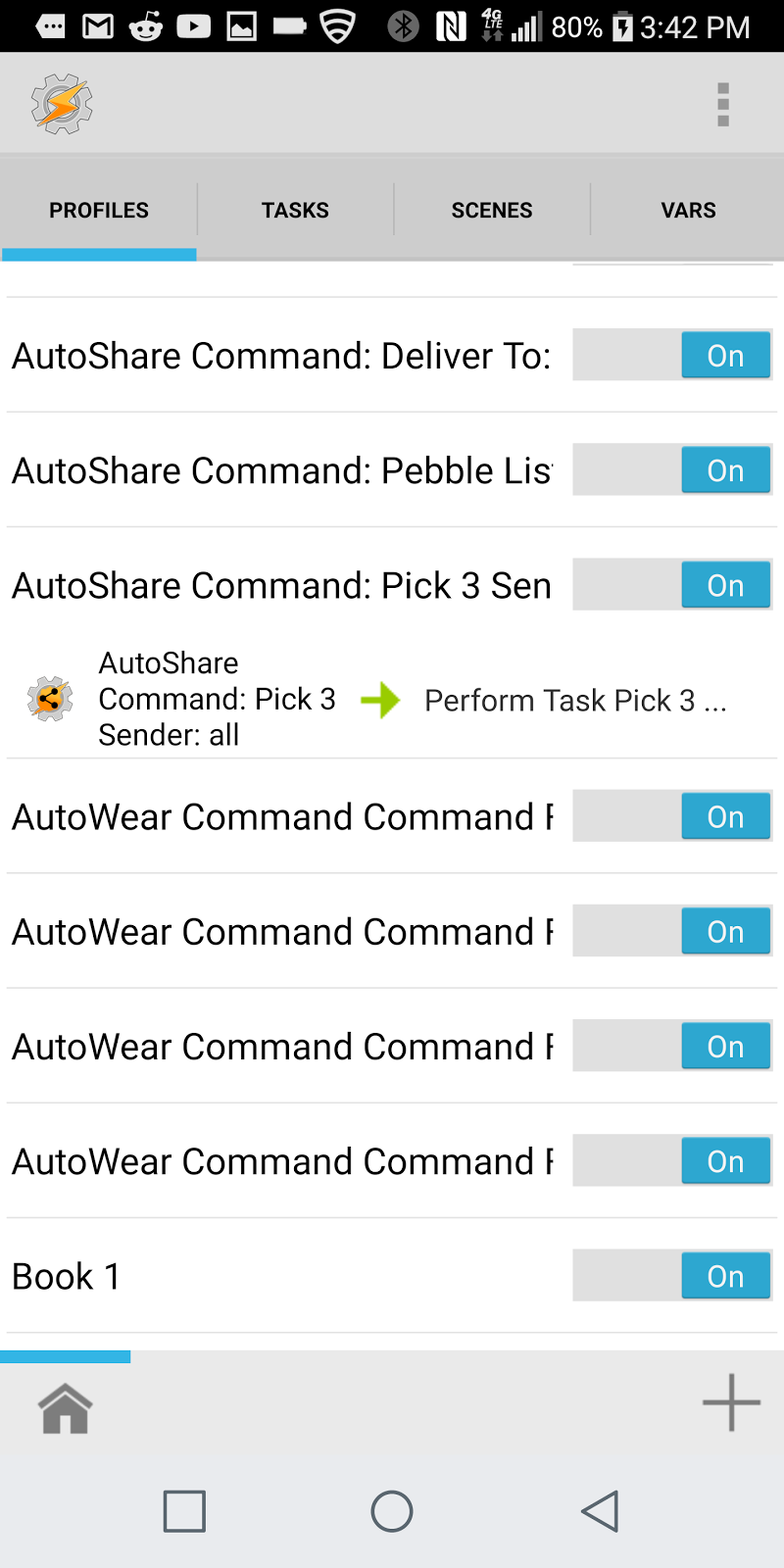
Task: Open the overflow menu at top right
Action: [x=723, y=102]
